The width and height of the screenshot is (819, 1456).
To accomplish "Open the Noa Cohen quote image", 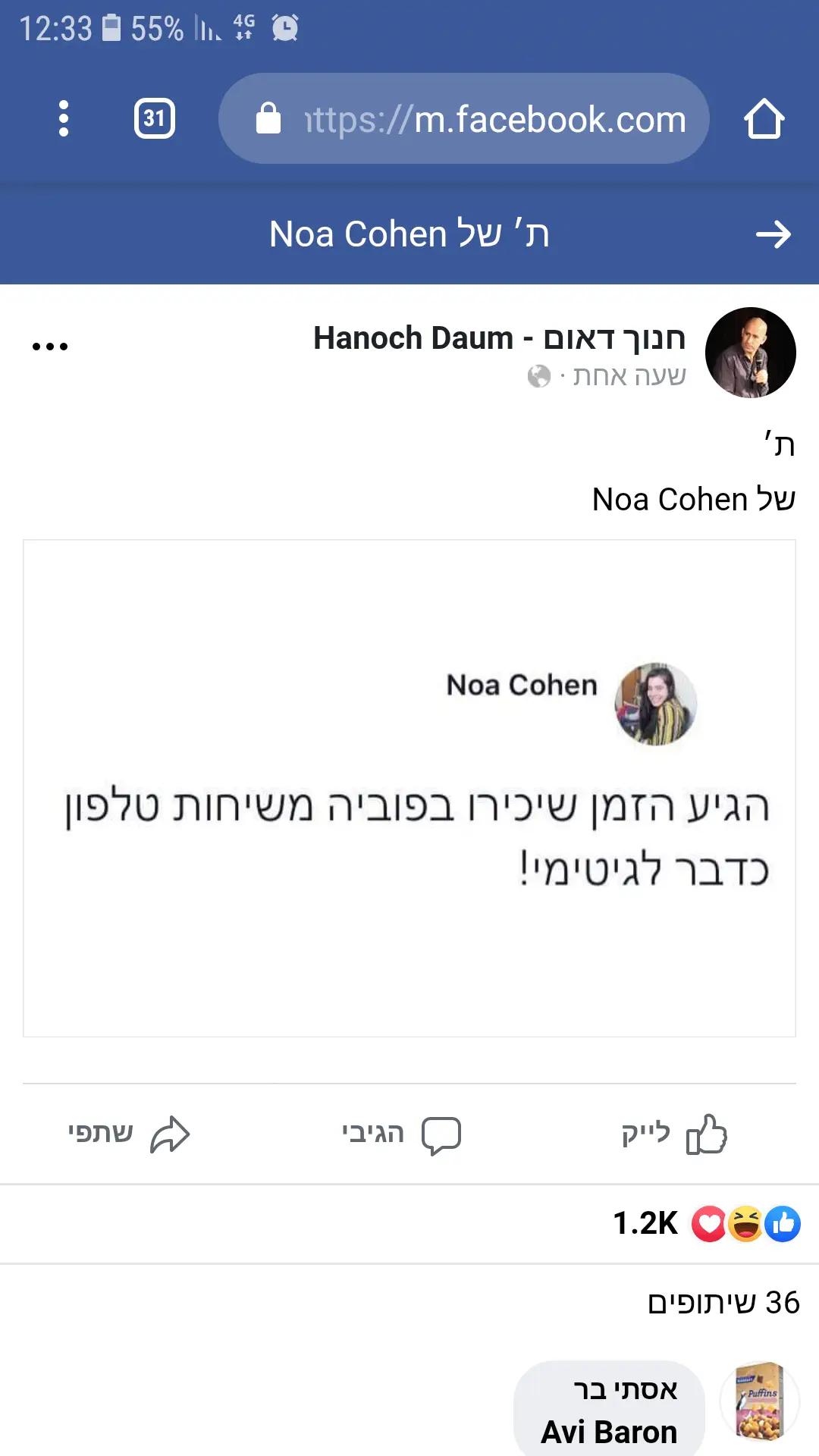I will pyautogui.click(x=409, y=788).
